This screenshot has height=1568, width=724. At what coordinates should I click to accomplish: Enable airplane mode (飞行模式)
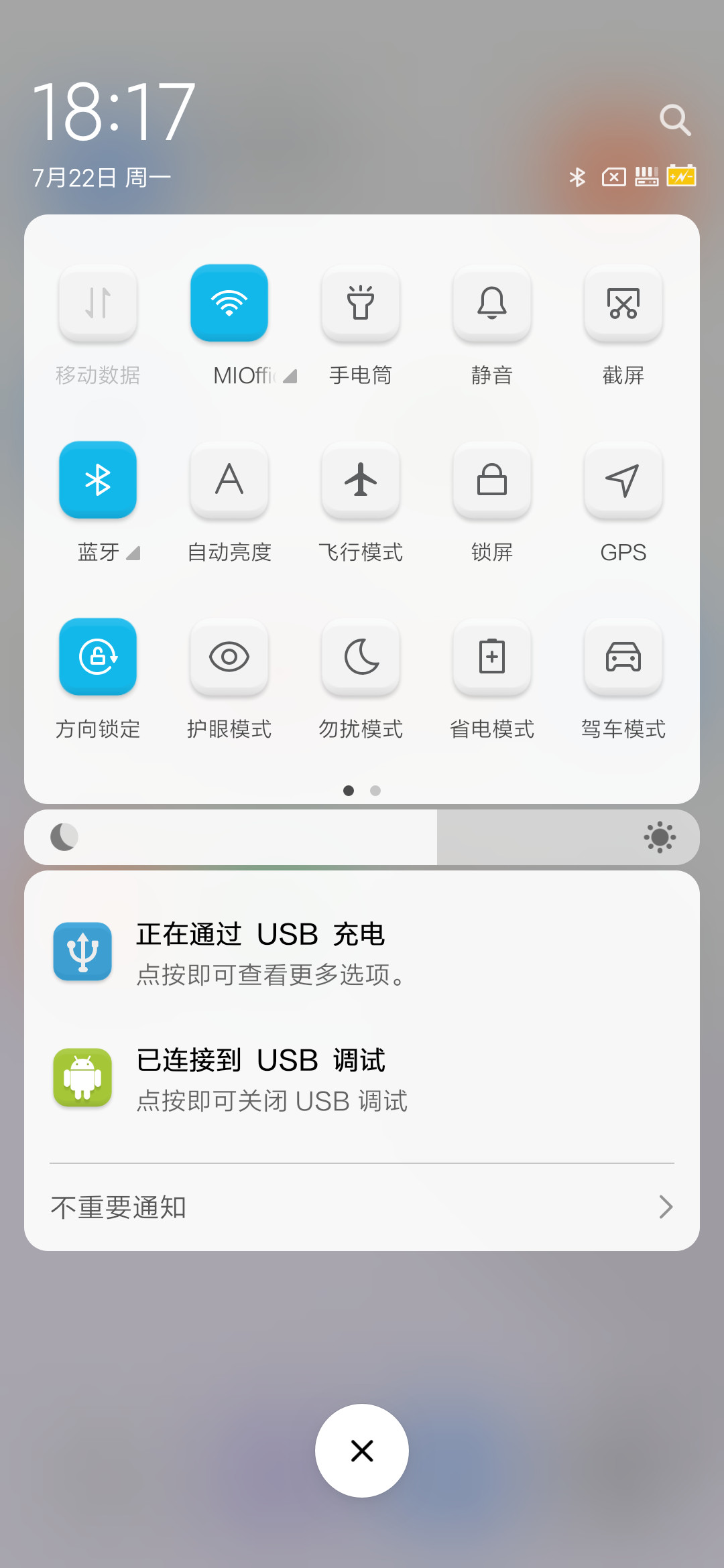pyautogui.click(x=361, y=480)
